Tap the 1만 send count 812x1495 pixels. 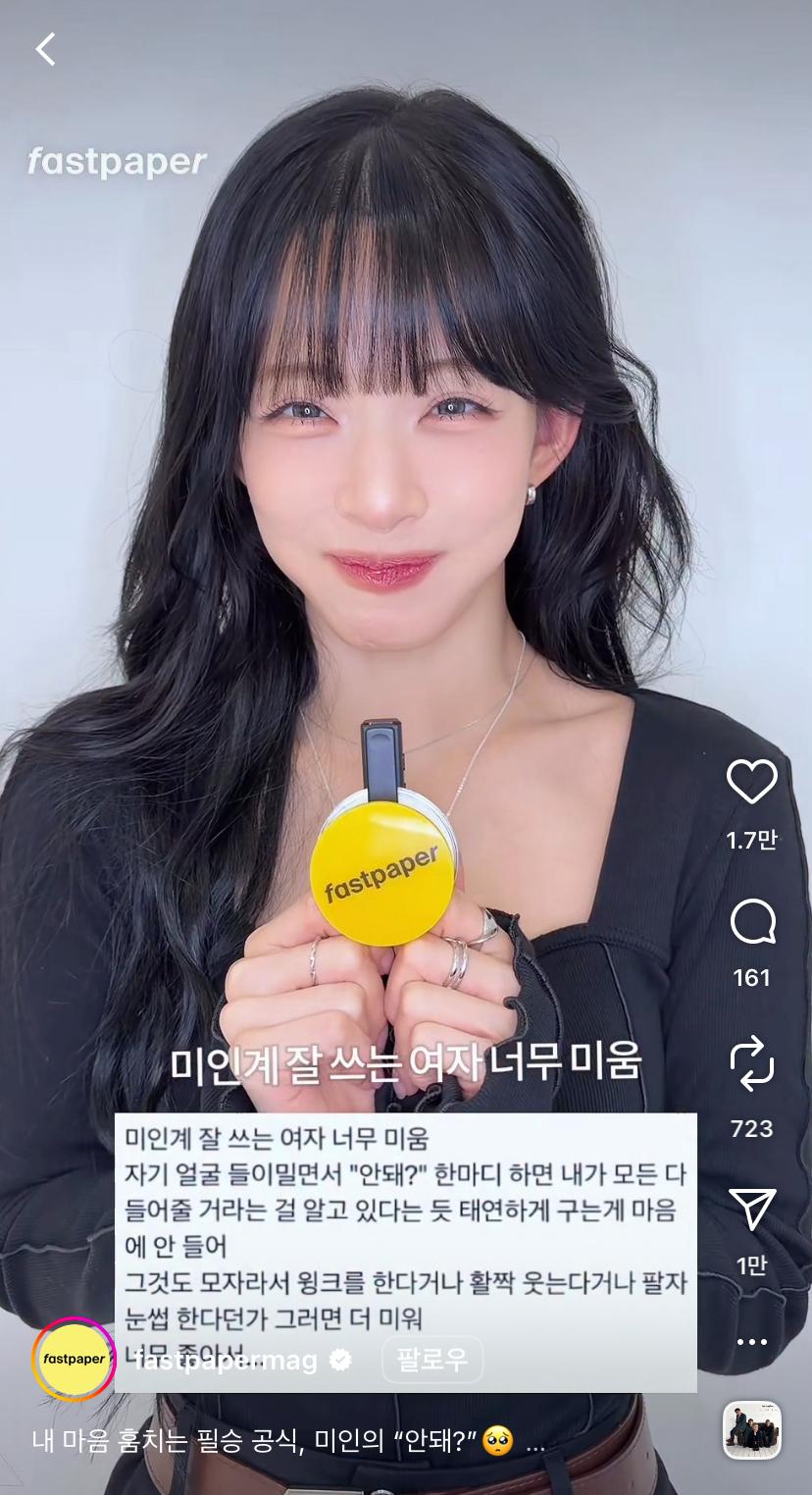pos(751,1265)
